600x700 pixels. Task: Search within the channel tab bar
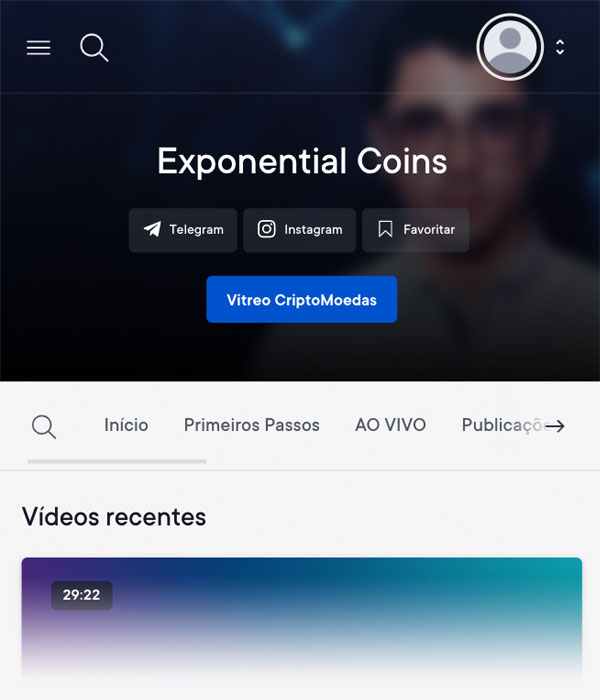point(44,427)
